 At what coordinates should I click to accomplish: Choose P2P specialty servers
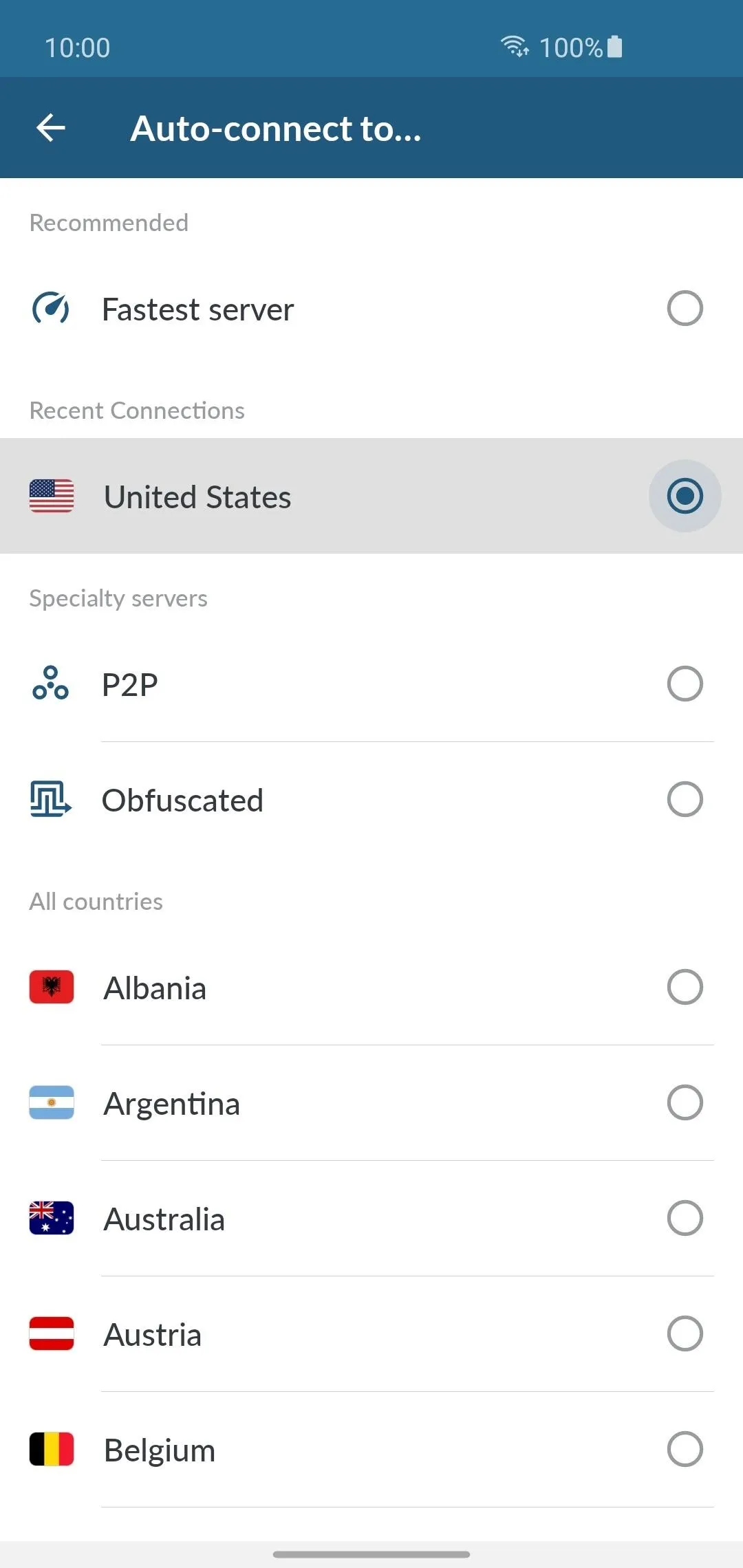(371, 684)
